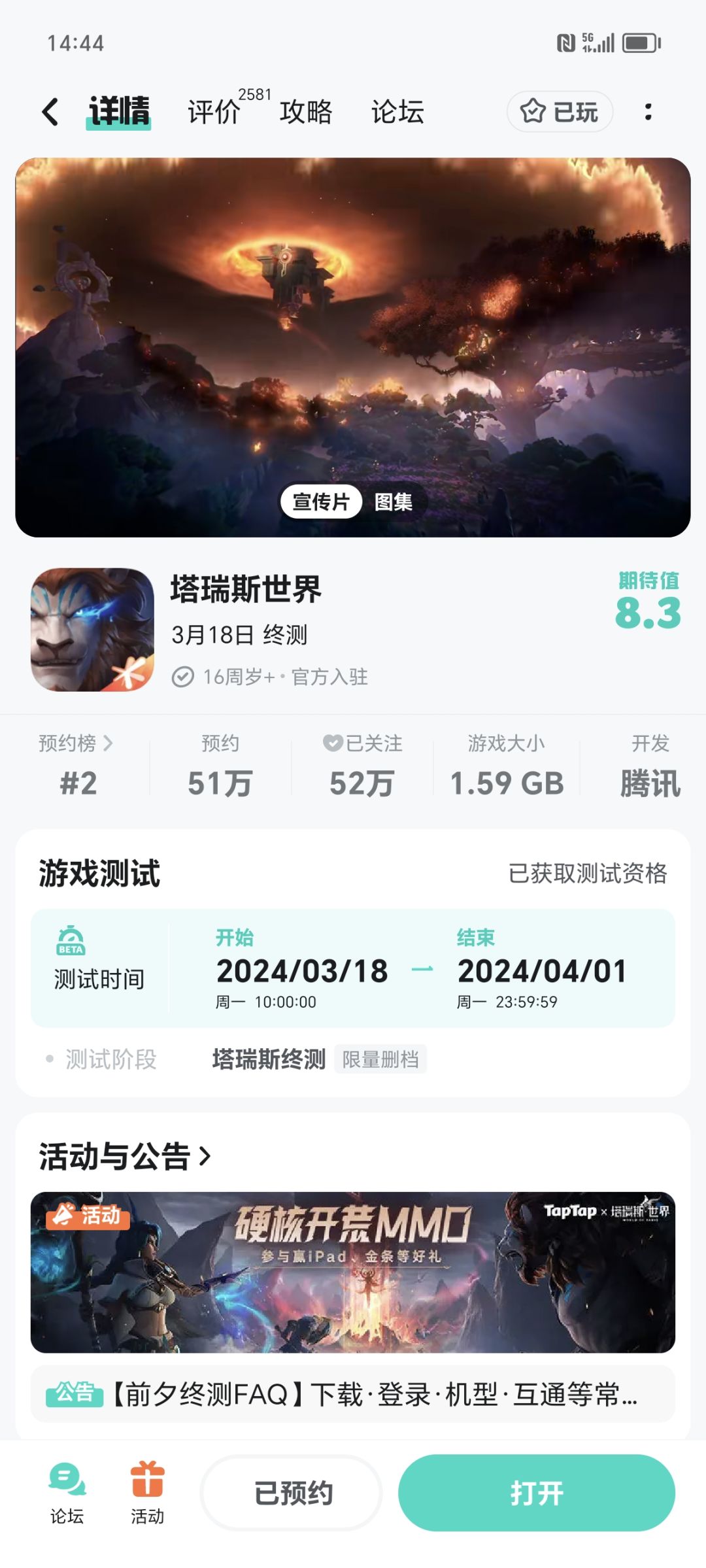Tap the 腾讯 developer entry
This screenshot has height=1568, width=706.
click(x=650, y=765)
